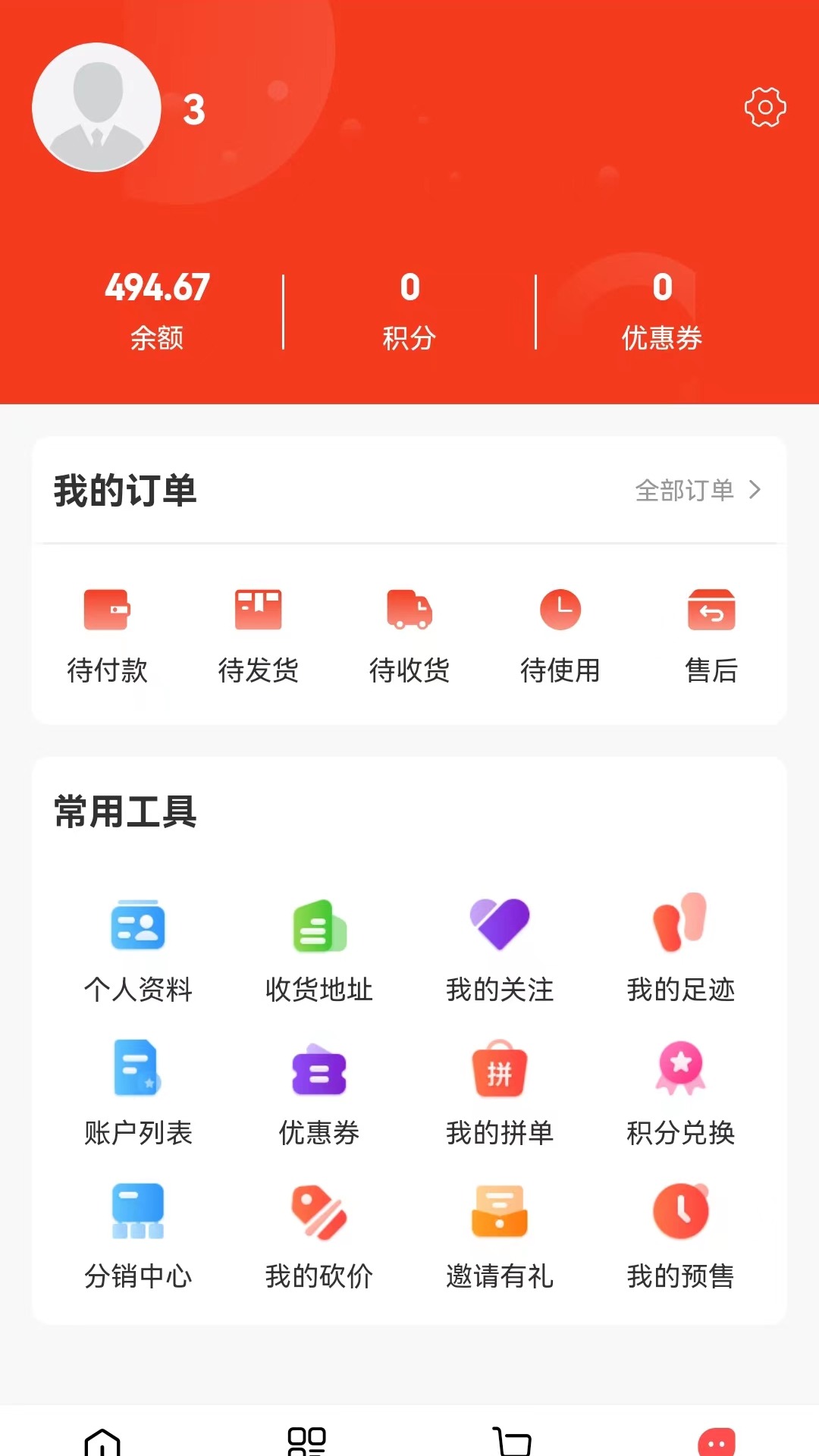Viewport: 819px width, 1456px height.
Task: Open 个人资料 personal profile
Action: click(140, 948)
